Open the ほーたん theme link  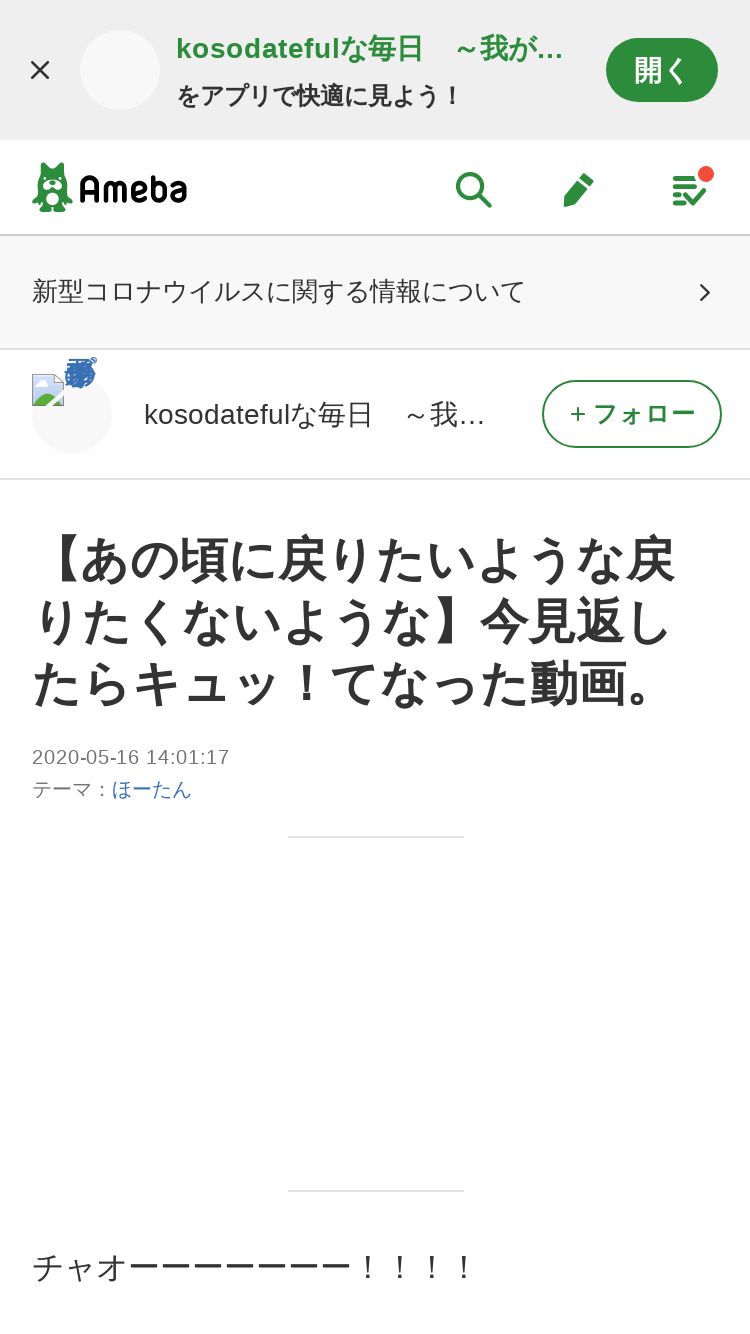point(151,789)
